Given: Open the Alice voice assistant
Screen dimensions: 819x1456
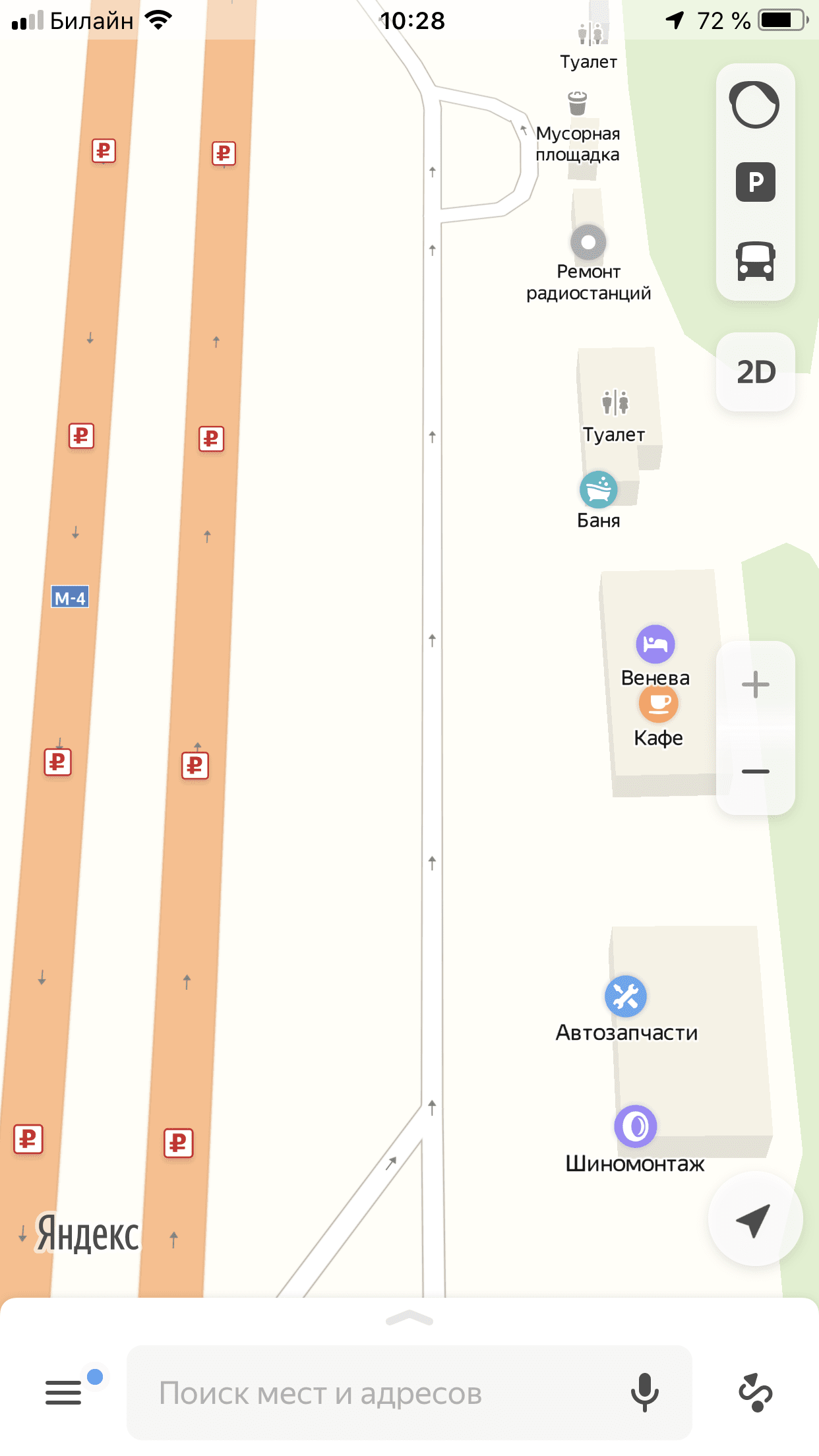Looking at the screenshot, I should point(754,104).
